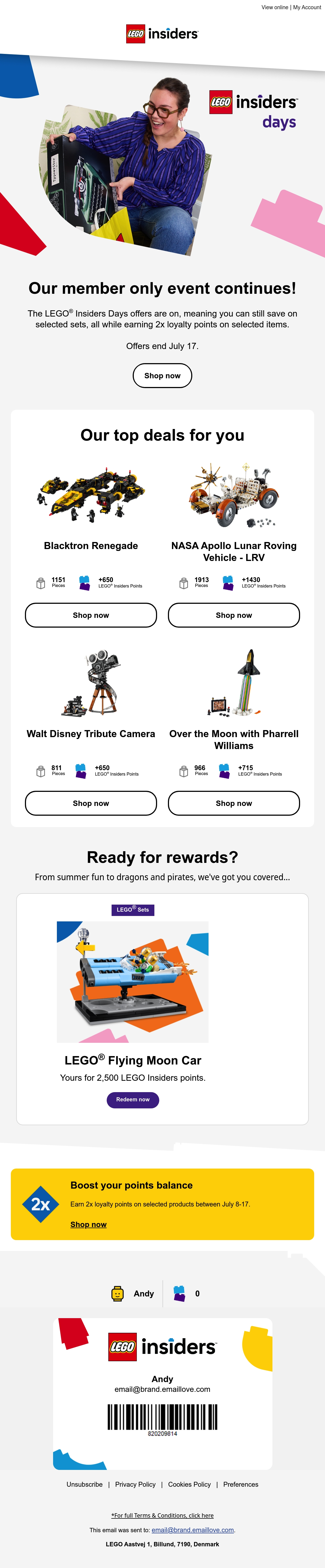View the full Terms & Conditions
The width and height of the screenshot is (325, 1568).
[162, 1516]
